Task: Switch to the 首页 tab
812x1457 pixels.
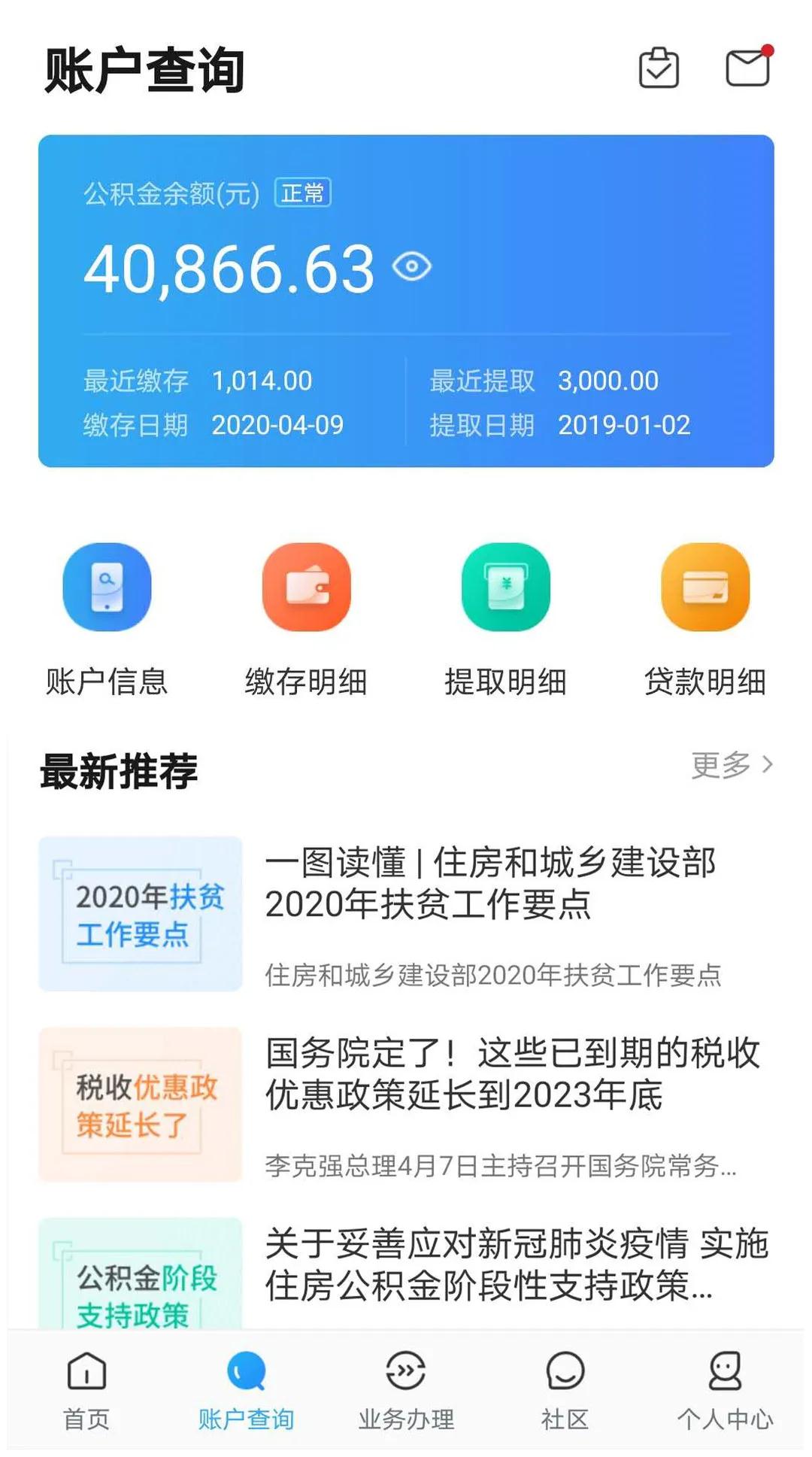Action: coord(86,1390)
